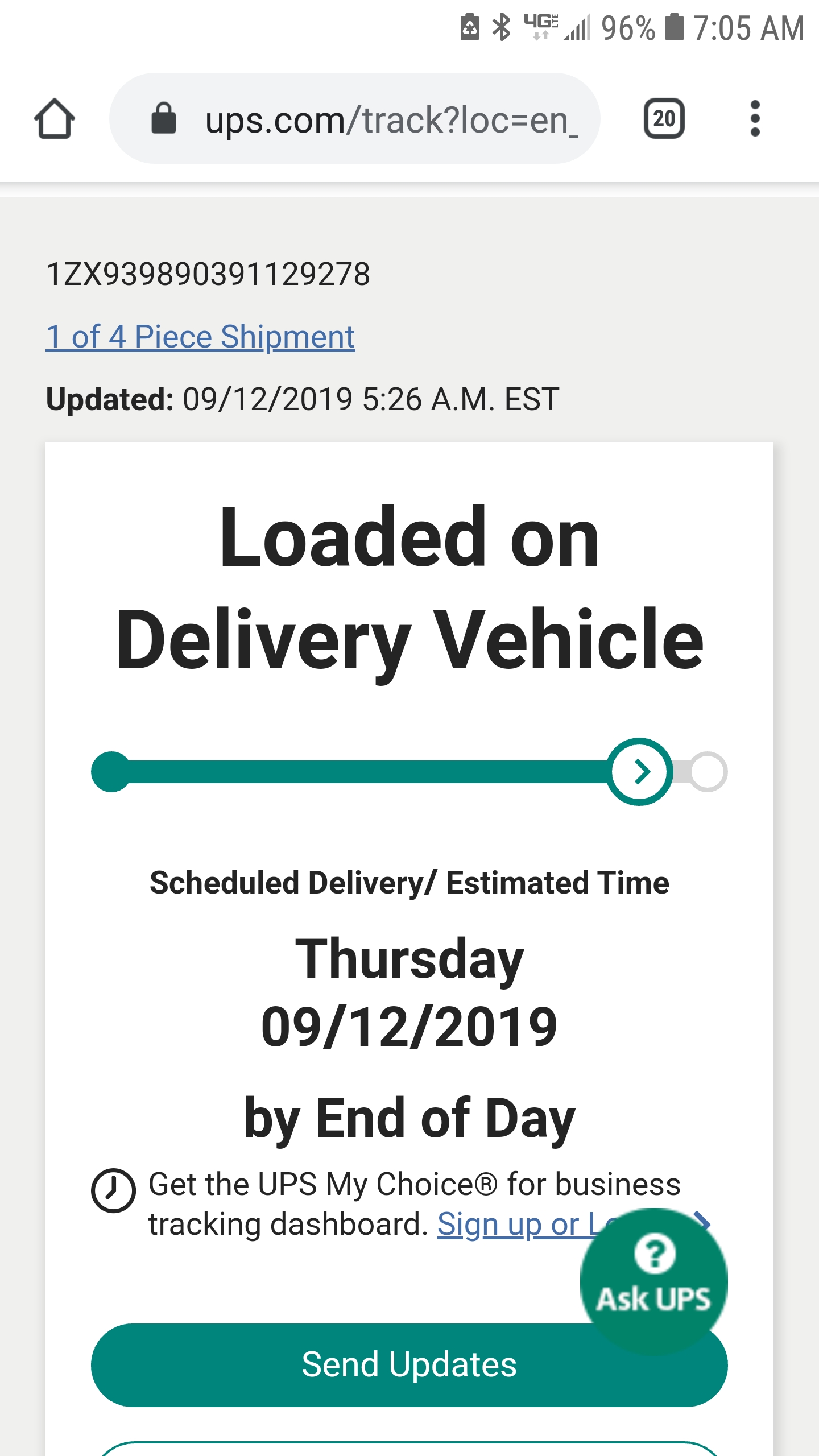Image resolution: width=819 pixels, height=1456 pixels.
Task: Open the tab switcher showing 20 tabs
Action: 664,119
